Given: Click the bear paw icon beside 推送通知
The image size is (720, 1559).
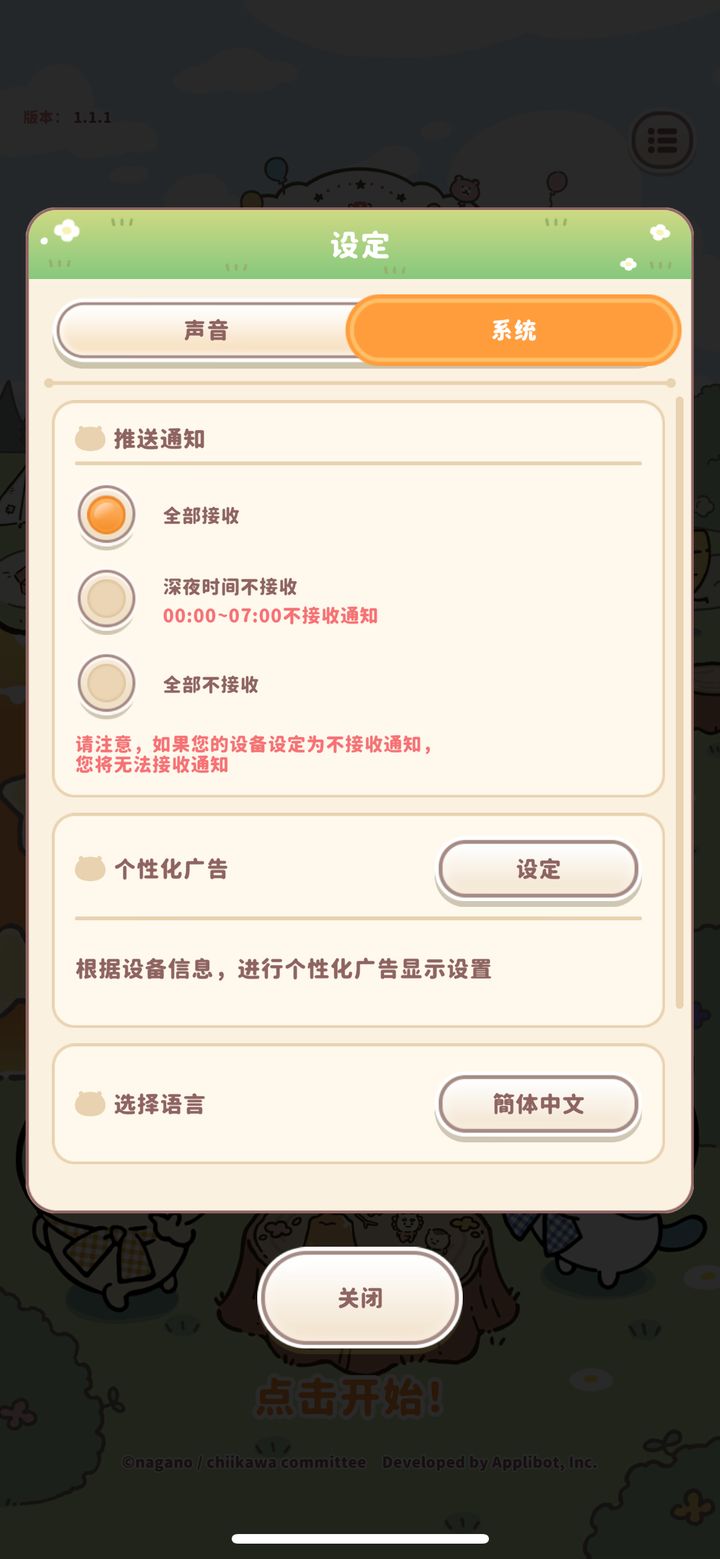Looking at the screenshot, I should coord(89,438).
